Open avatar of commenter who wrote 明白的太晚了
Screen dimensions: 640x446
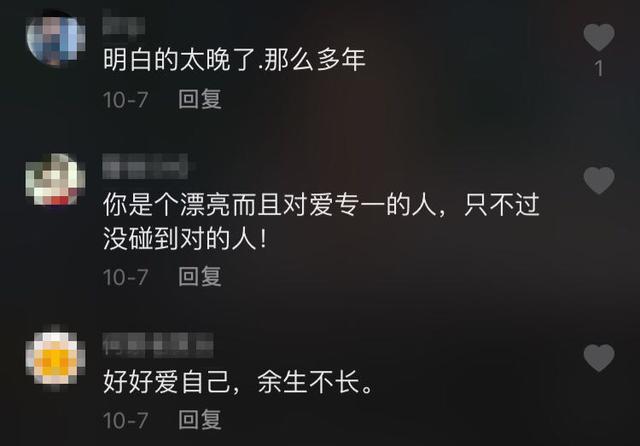(53, 38)
